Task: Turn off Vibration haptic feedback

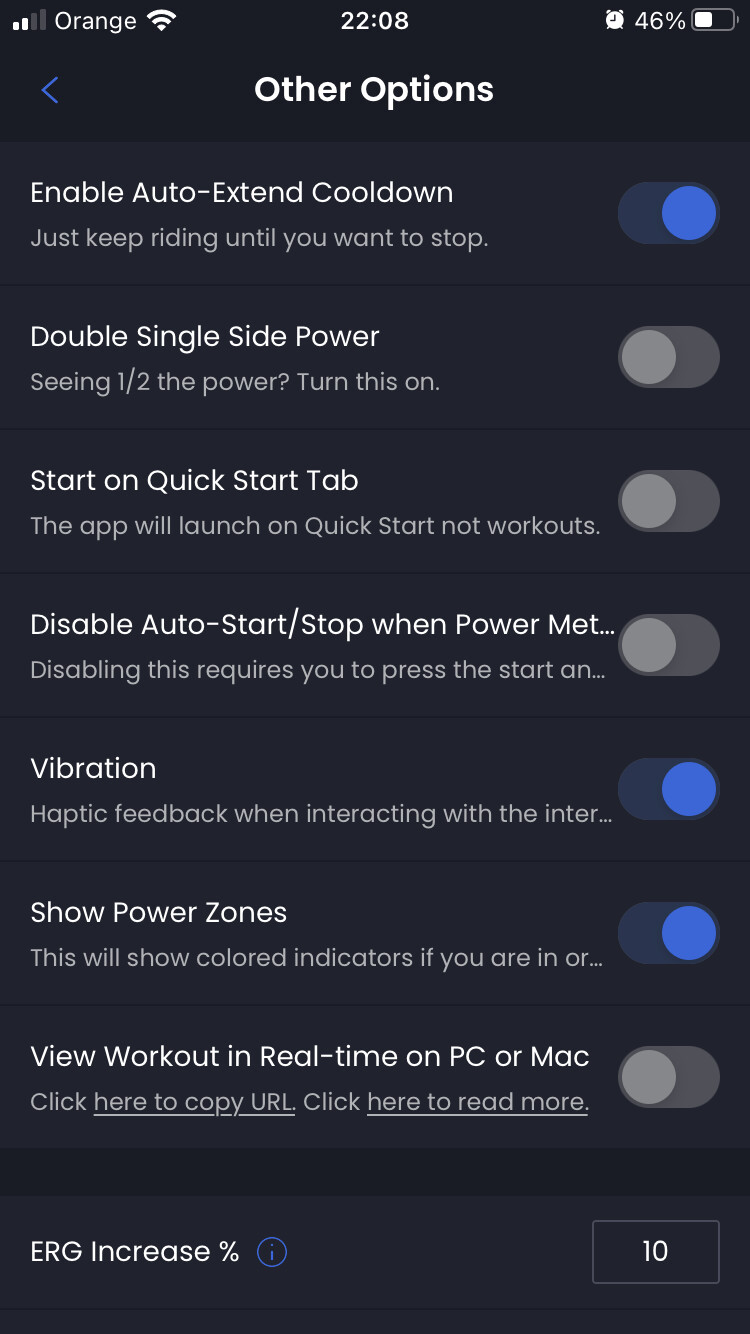Action: click(668, 789)
